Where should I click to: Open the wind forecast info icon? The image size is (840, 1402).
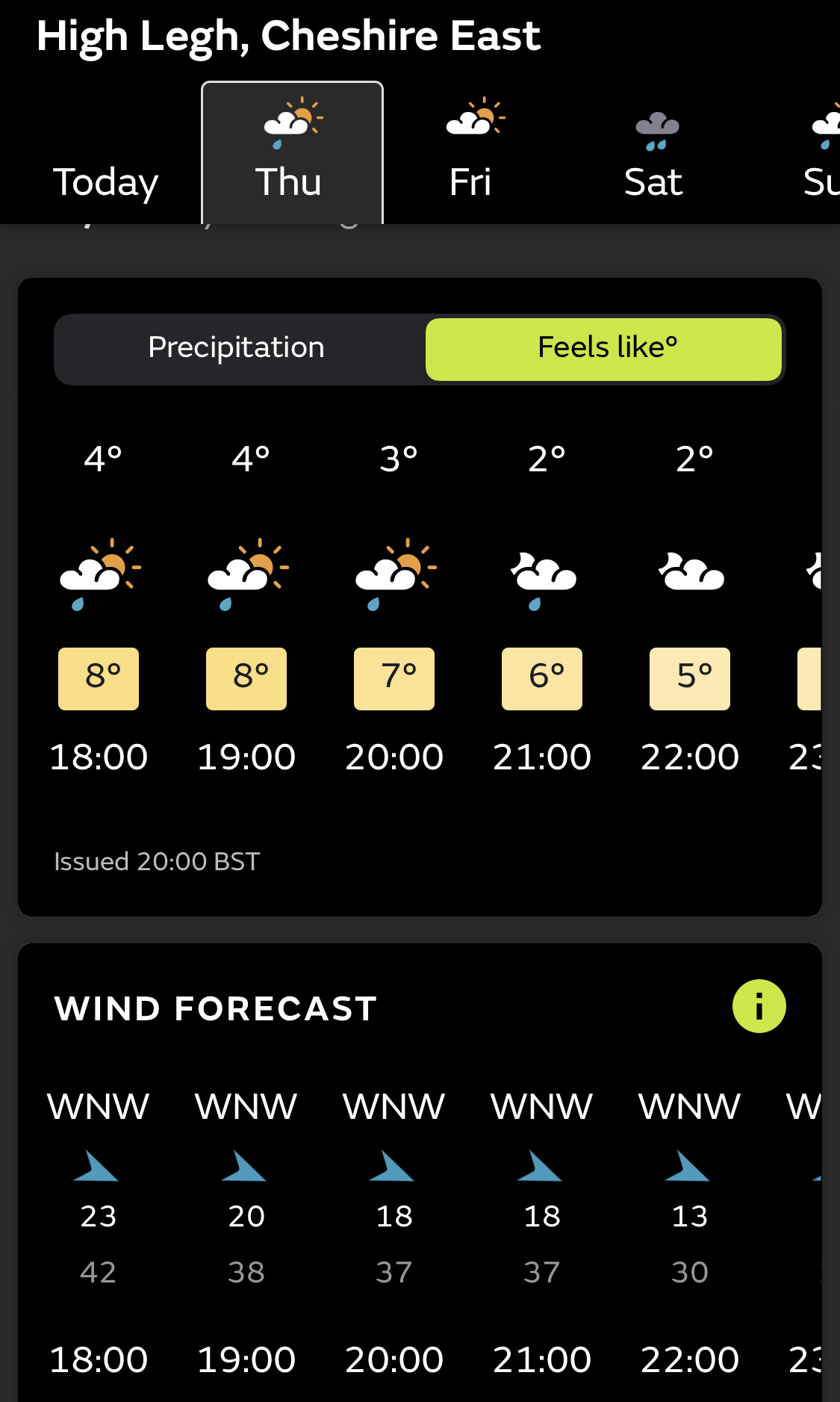[759, 1006]
